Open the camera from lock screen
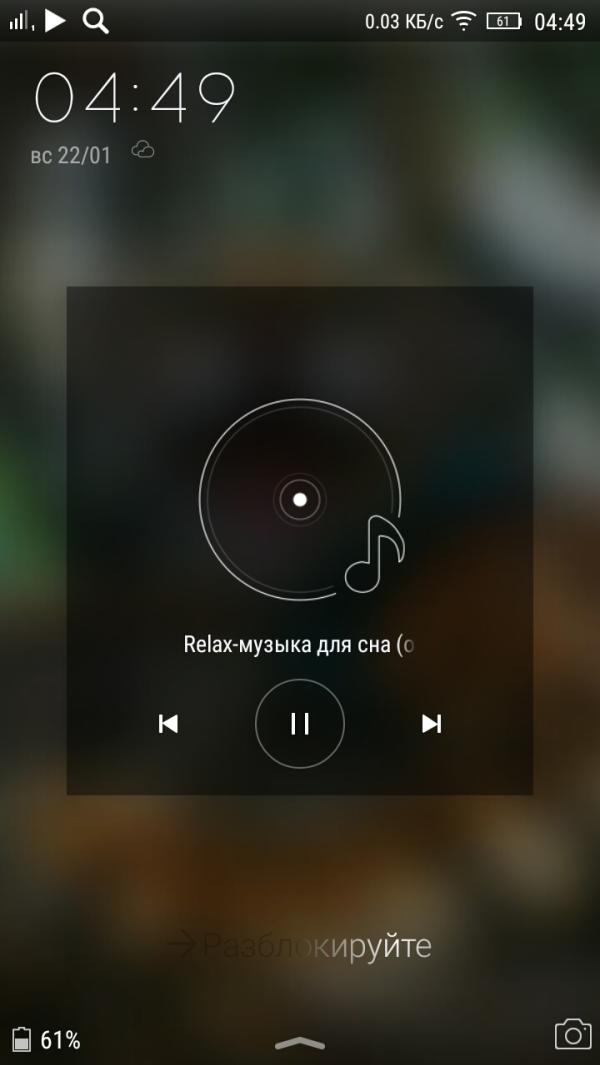 573,1034
